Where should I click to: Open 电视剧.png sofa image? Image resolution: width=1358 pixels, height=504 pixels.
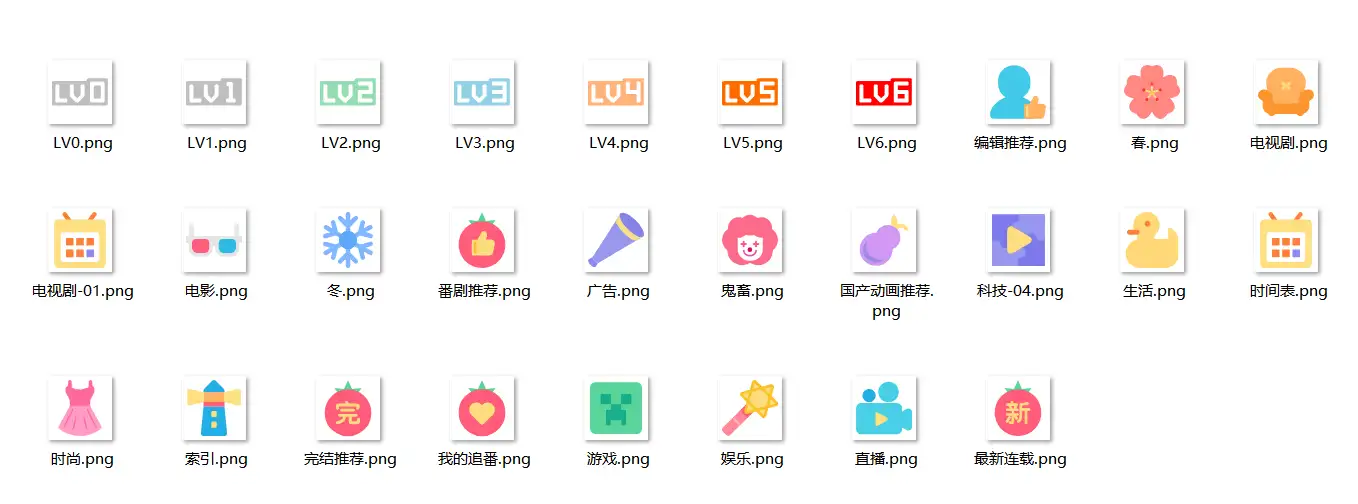pos(1286,93)
